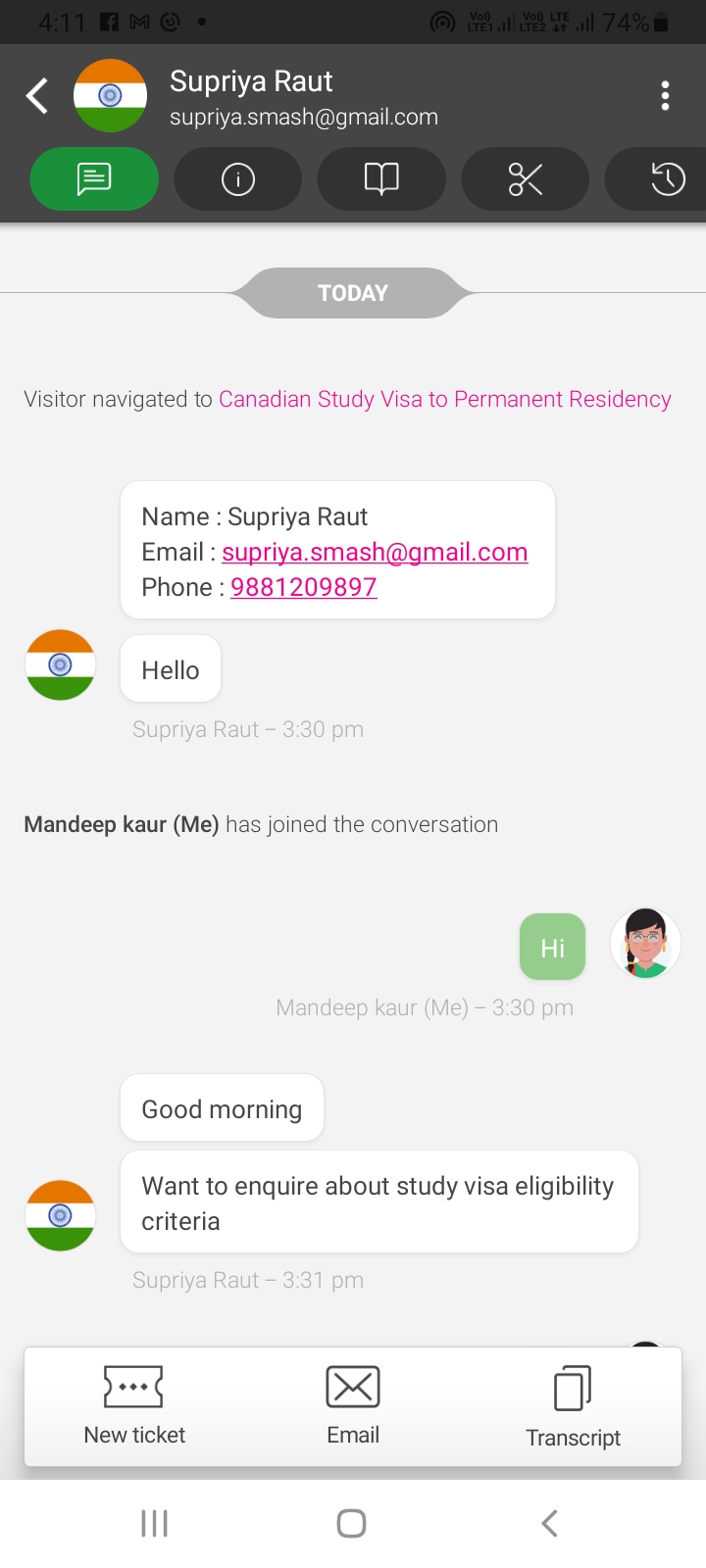Viewport: 706px width, 1568px height.
Task: Open the visitor info tab
Action: click(x=238, y=178)
